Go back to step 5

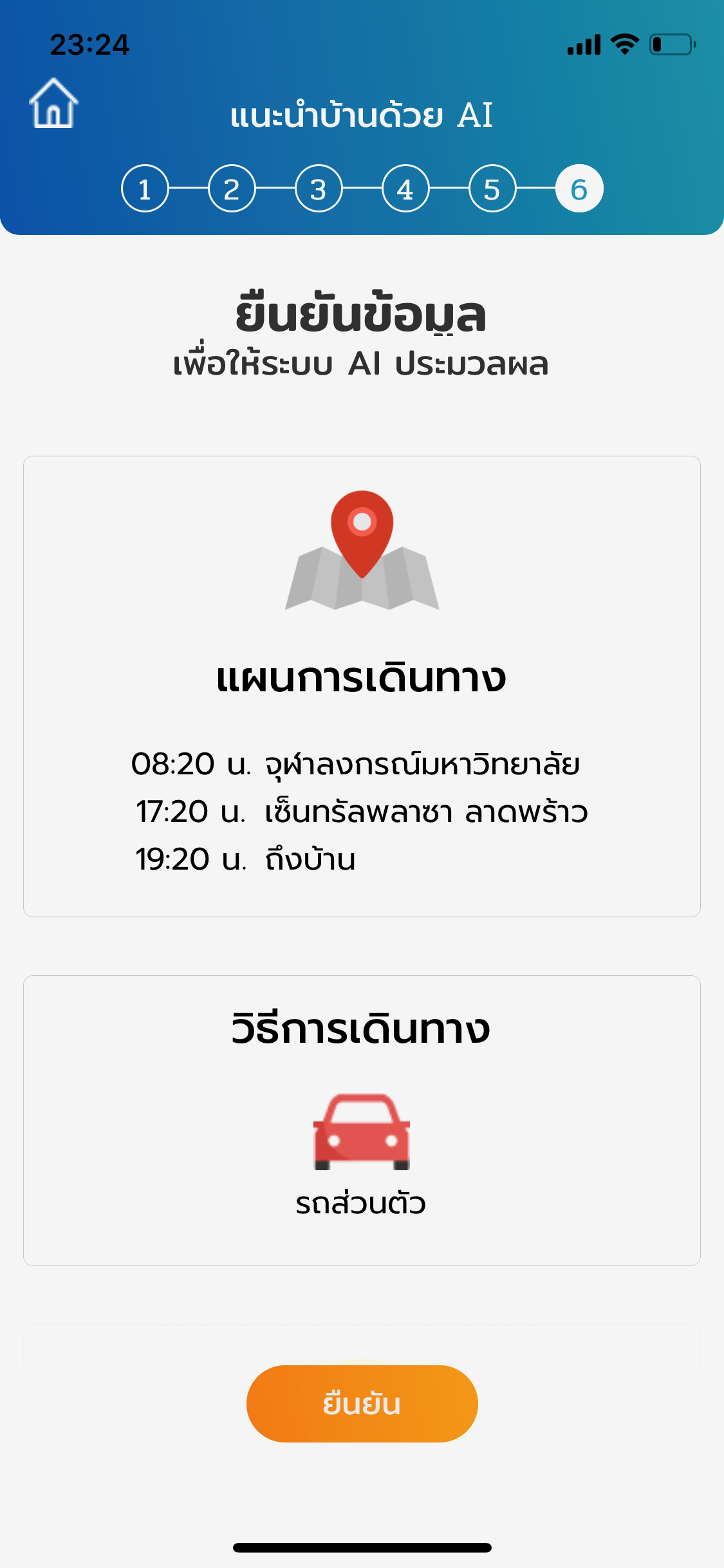click(492, 189)
